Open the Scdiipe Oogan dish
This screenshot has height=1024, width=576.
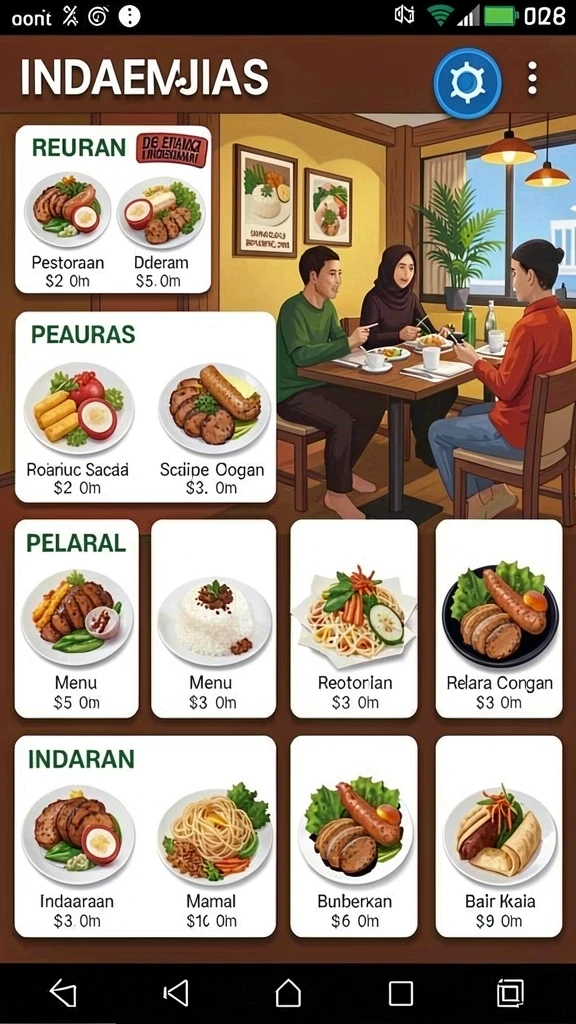pyautogui.click(x=212, y=430)
